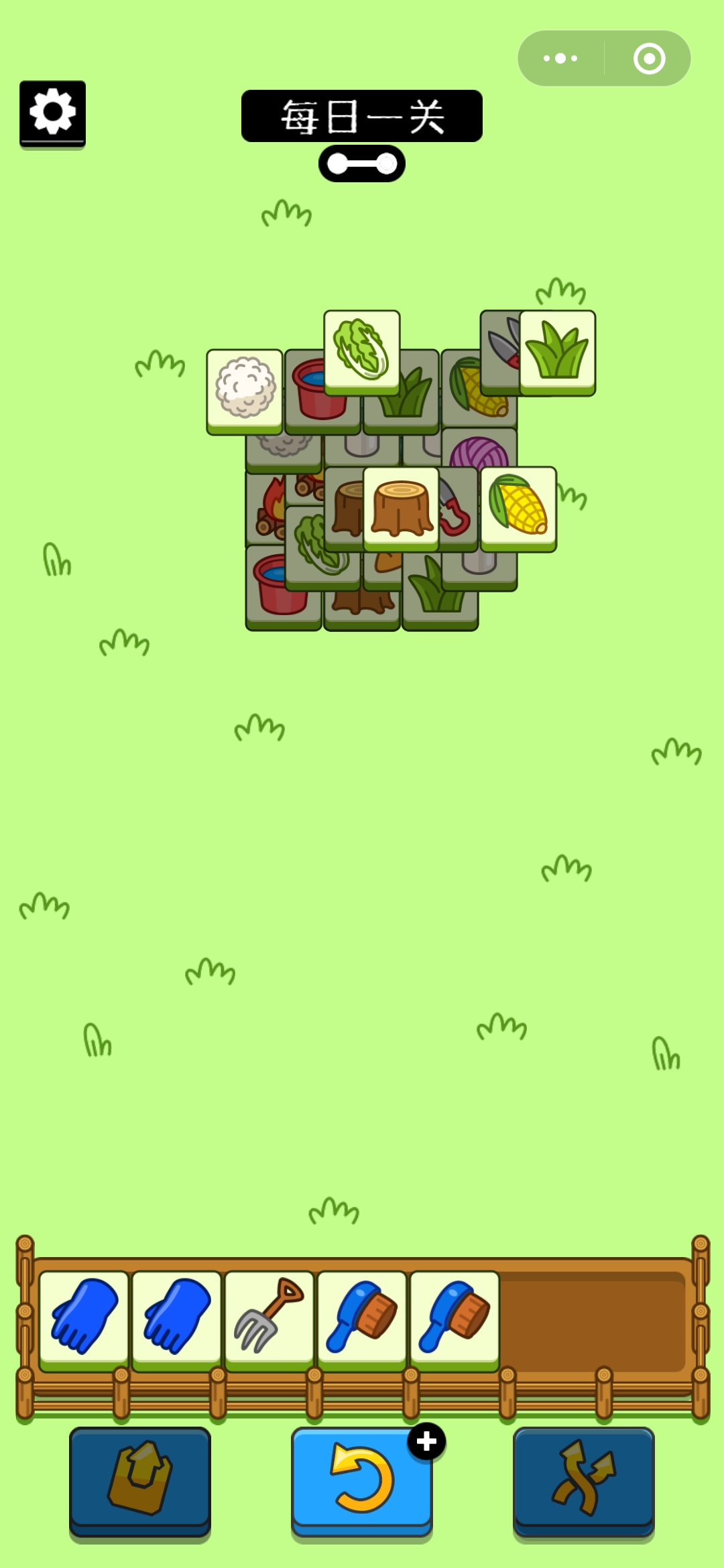Shuffle the tiles on the board

tap(583, 1480)
